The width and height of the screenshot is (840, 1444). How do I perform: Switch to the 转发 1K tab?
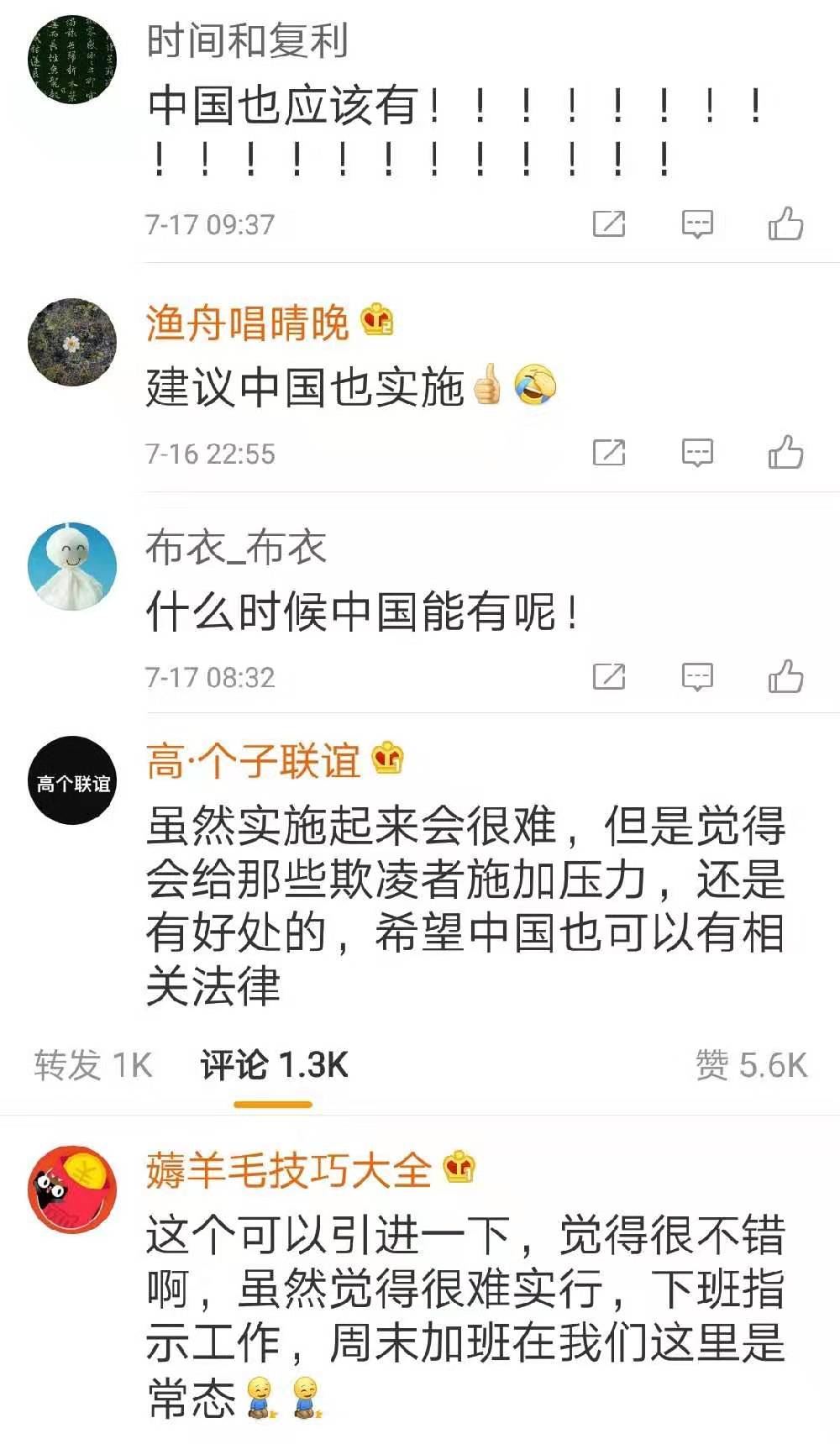(93, 1065)
